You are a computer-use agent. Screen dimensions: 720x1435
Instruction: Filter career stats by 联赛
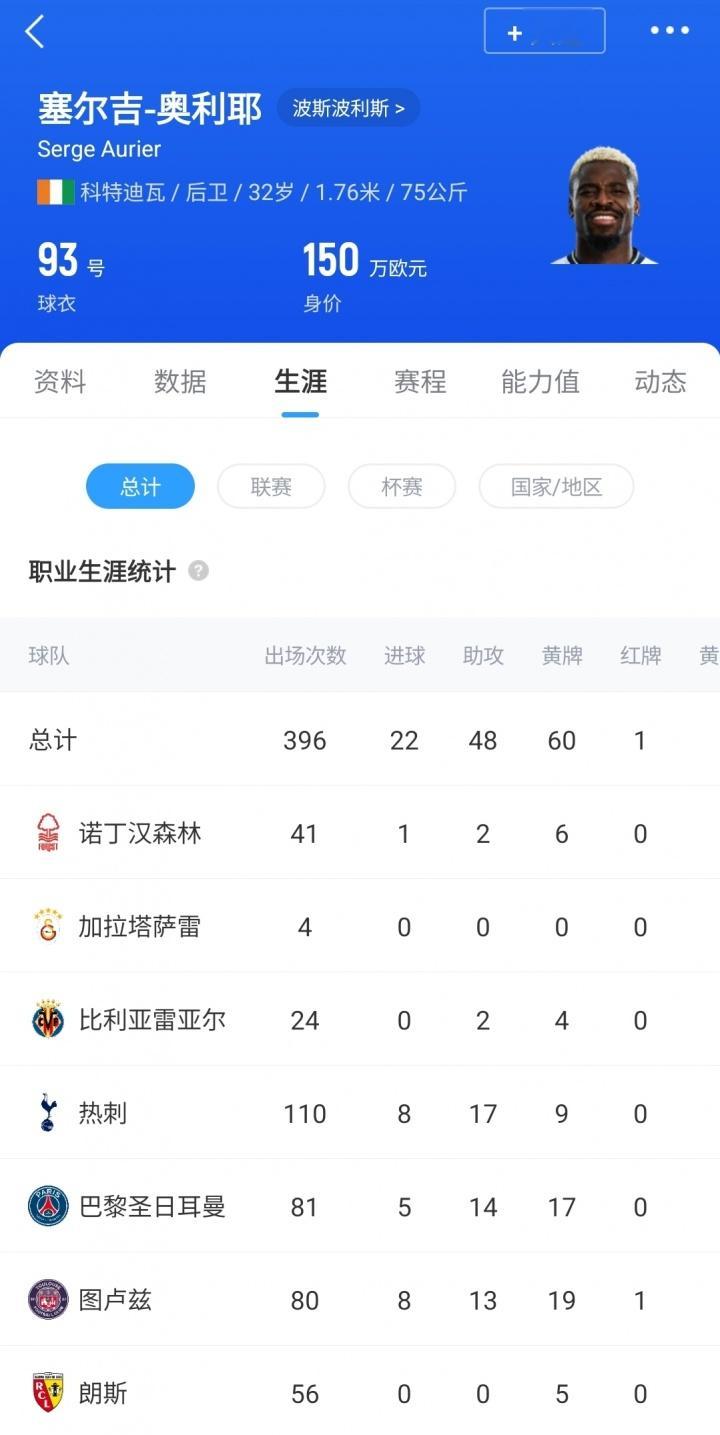tap(271, 487)
